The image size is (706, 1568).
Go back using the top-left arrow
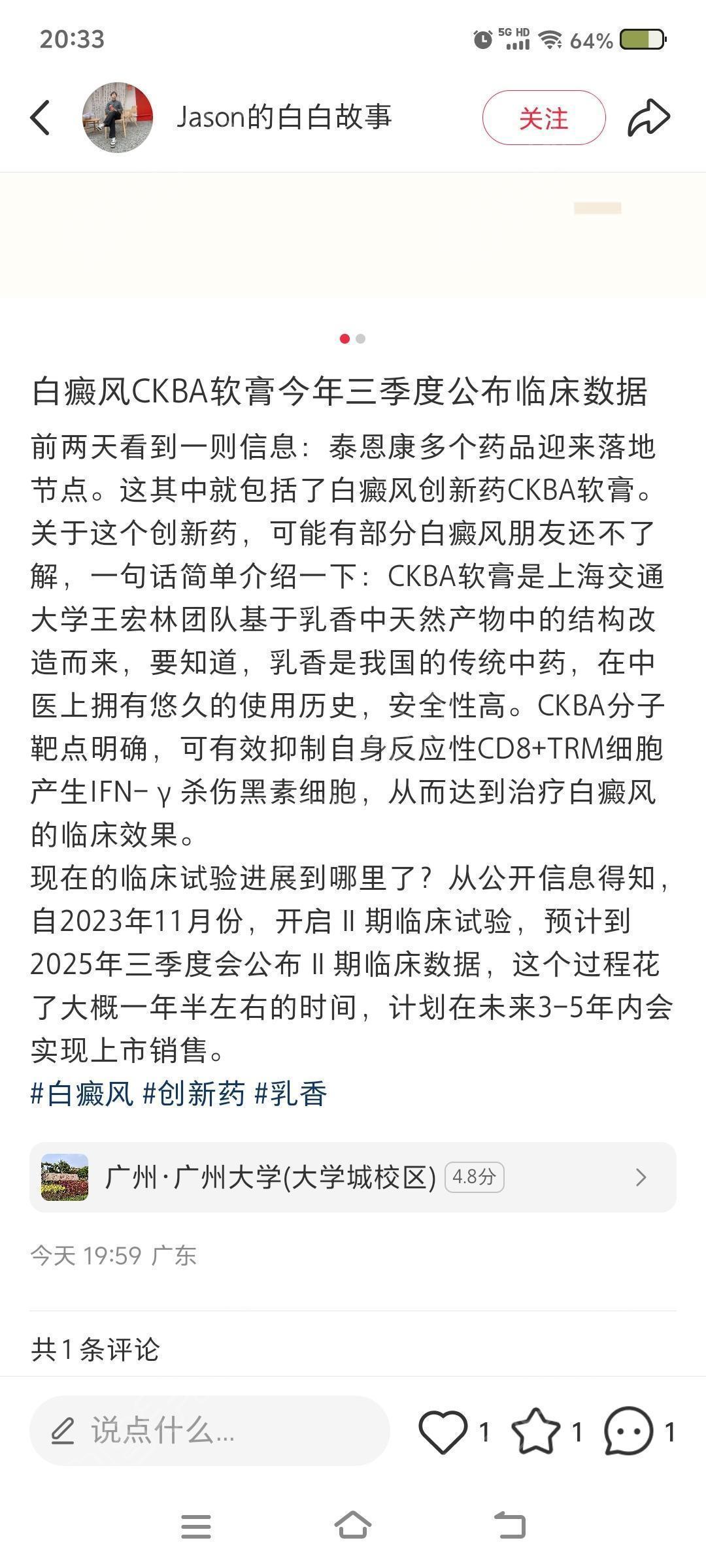pyautogui.click(x=41, y=118)
